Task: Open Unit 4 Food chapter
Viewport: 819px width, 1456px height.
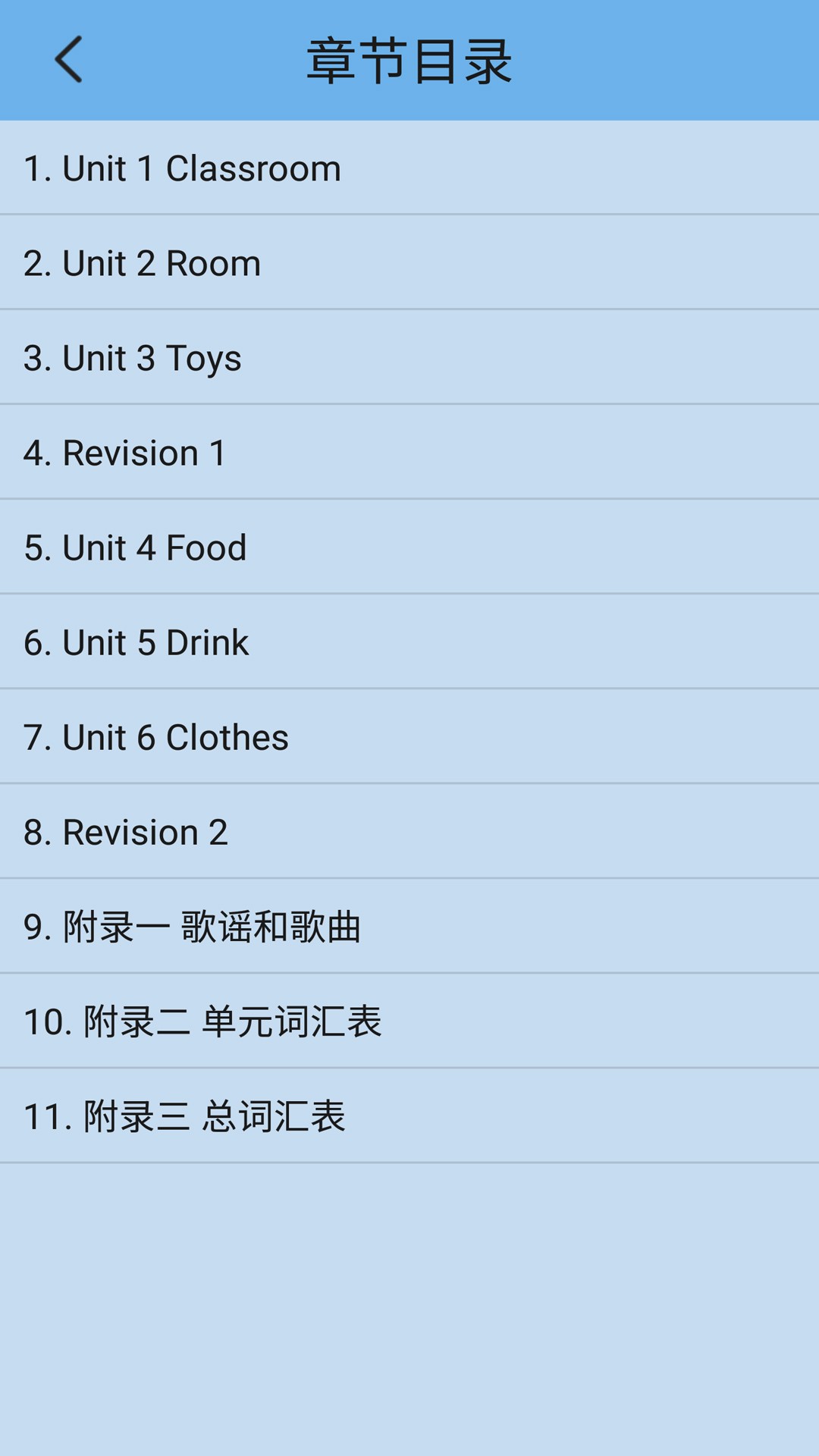Action: (x=135, y=548)
